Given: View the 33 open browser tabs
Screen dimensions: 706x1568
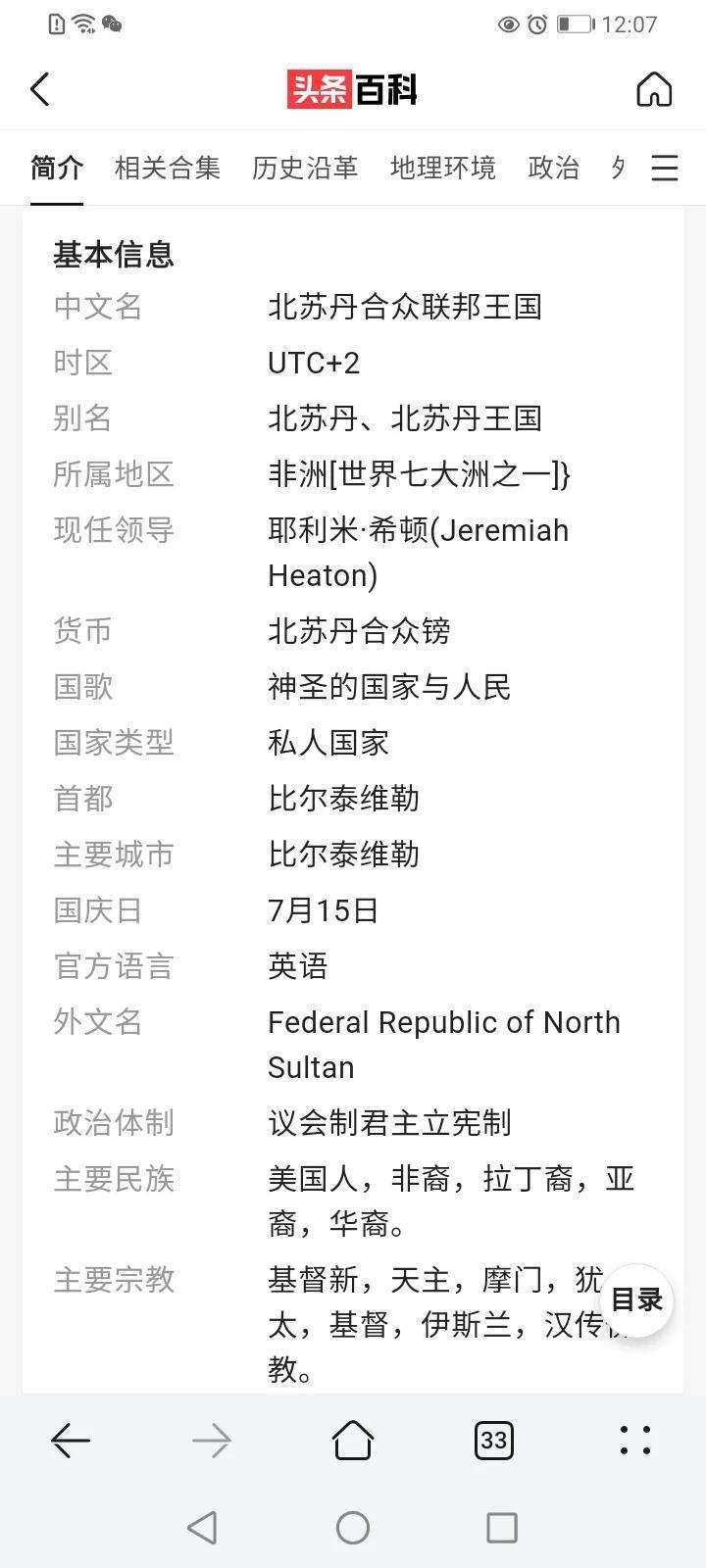Looking at the screenshot, I should (493, 1441).
